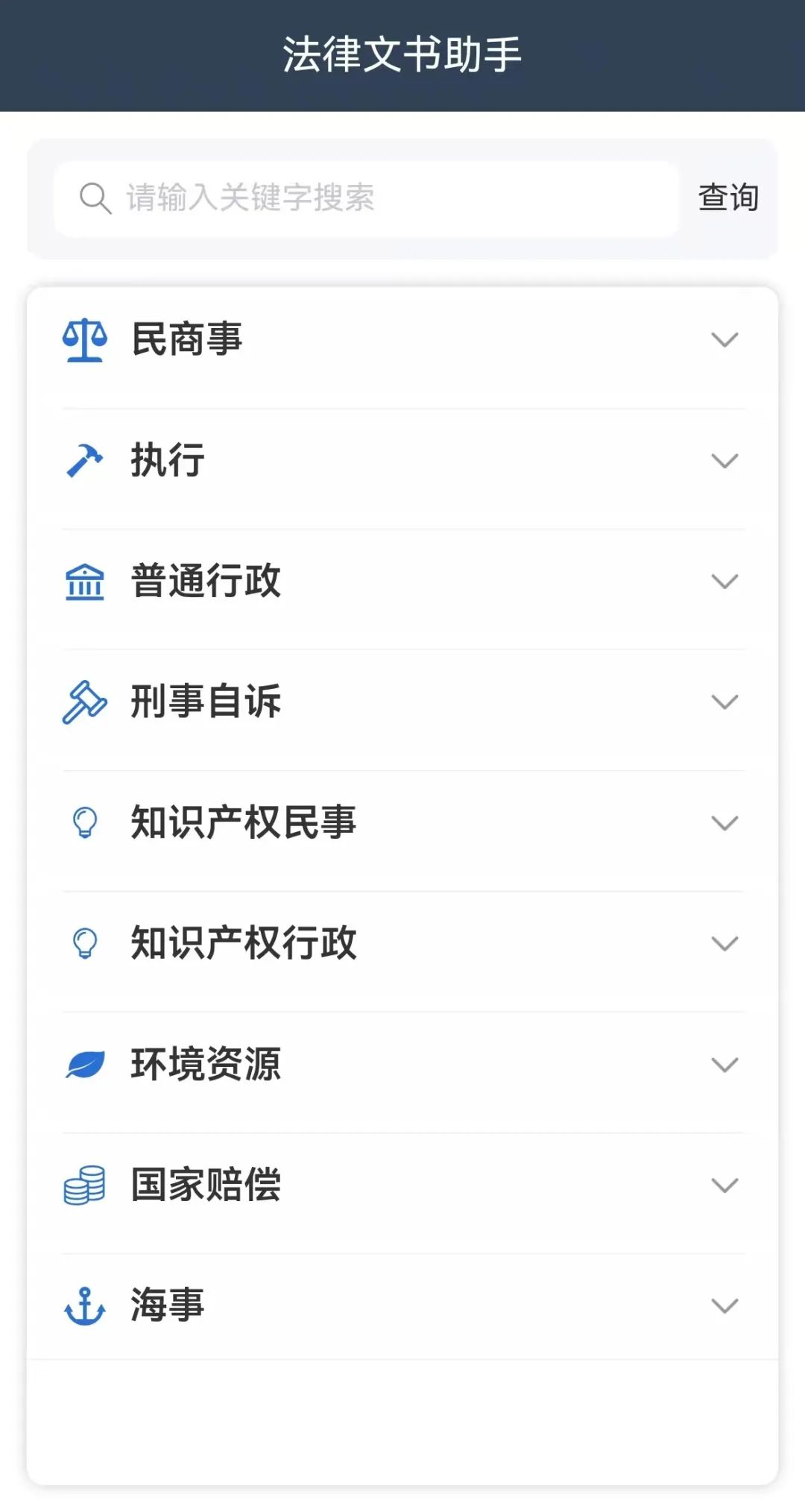Viewport: 805px width, 1512px height.
Task: Open the 环境资源 section
Action: pos(402,1065)
